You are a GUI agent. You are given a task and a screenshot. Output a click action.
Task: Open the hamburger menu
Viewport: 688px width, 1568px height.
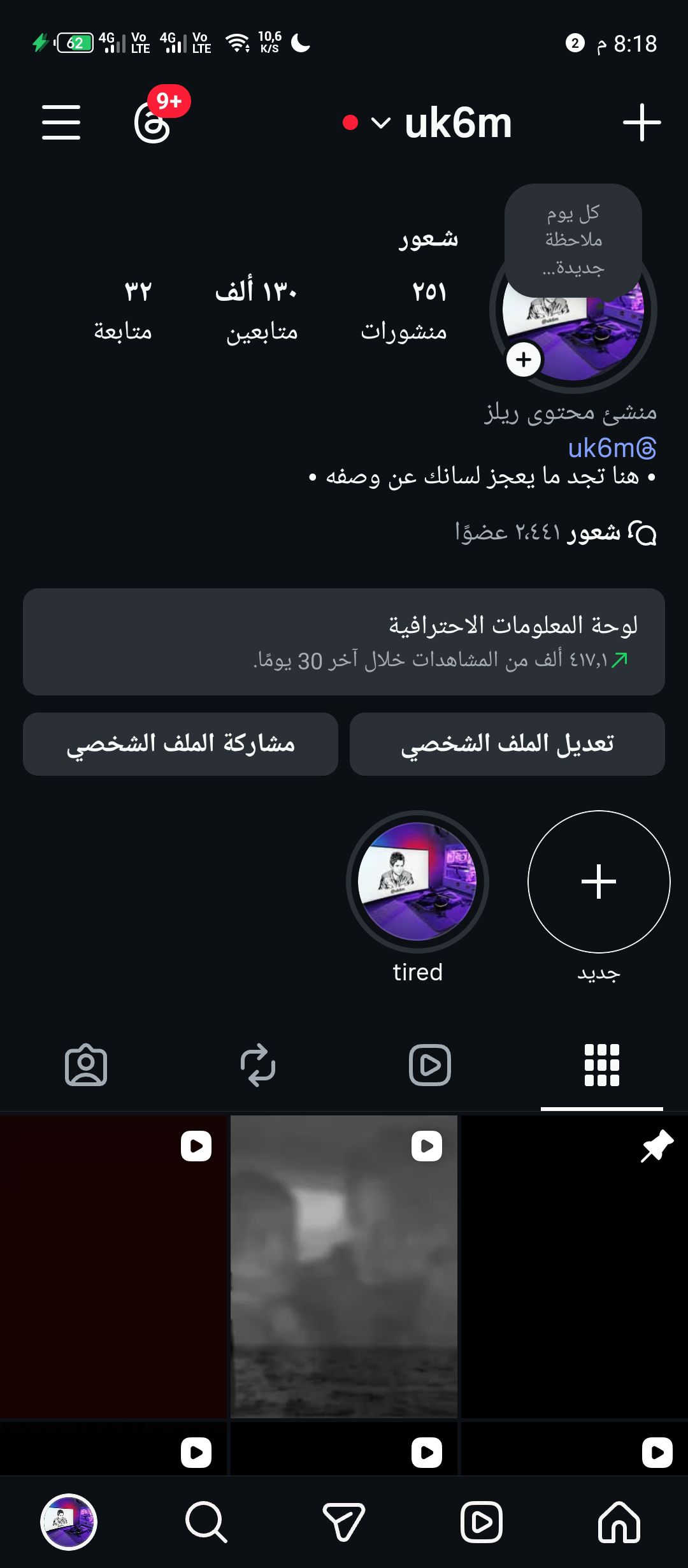(61, 122)
